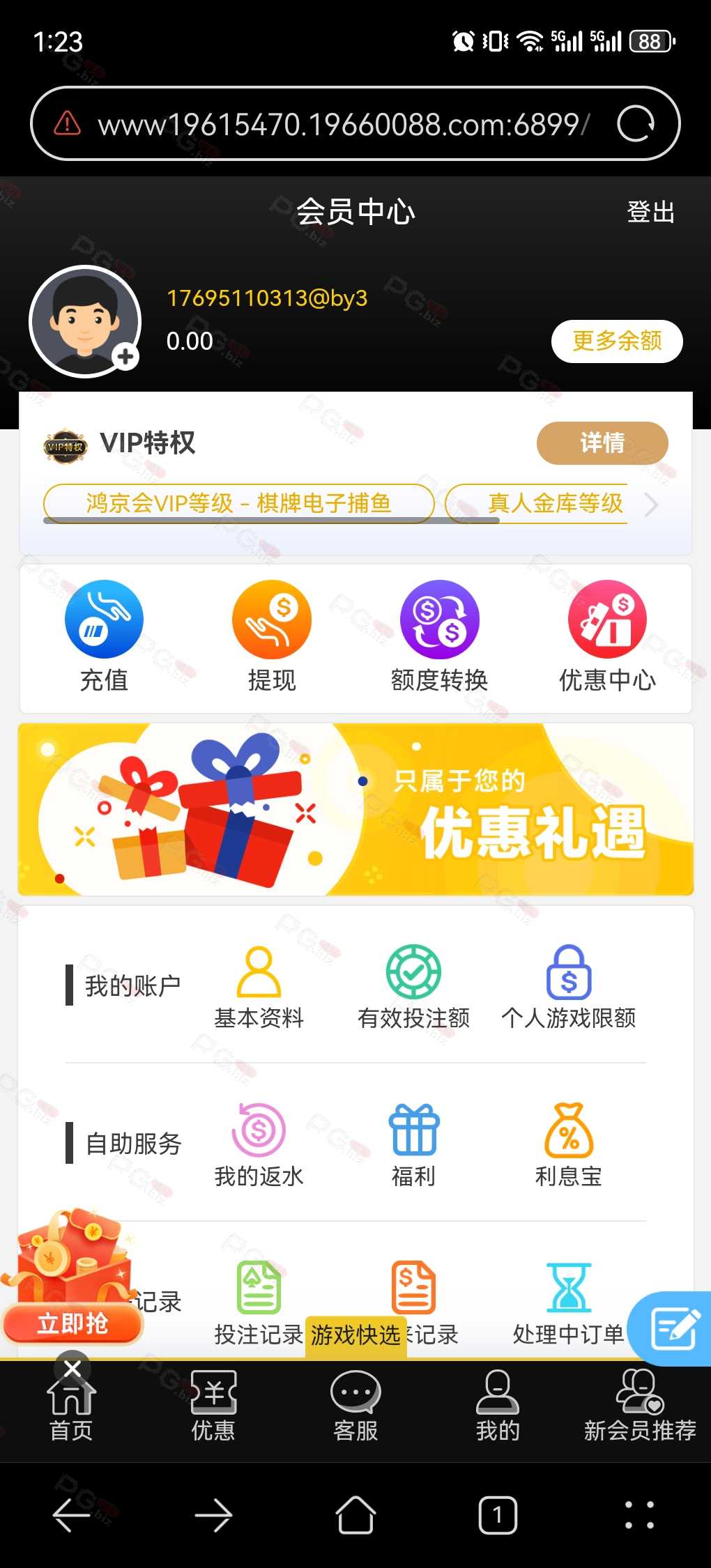This screenshot has height=1568, width=711.
Task: Open the 优惠礼遇 banner
Action: 355,809
